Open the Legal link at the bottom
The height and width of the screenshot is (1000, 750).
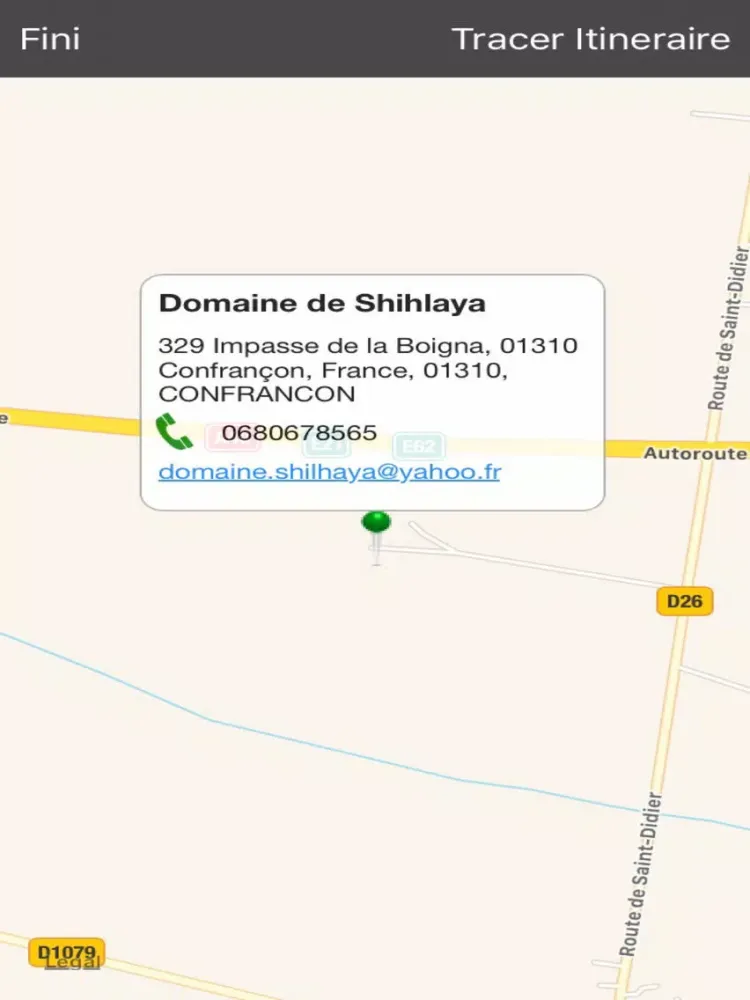pos(74,963)
